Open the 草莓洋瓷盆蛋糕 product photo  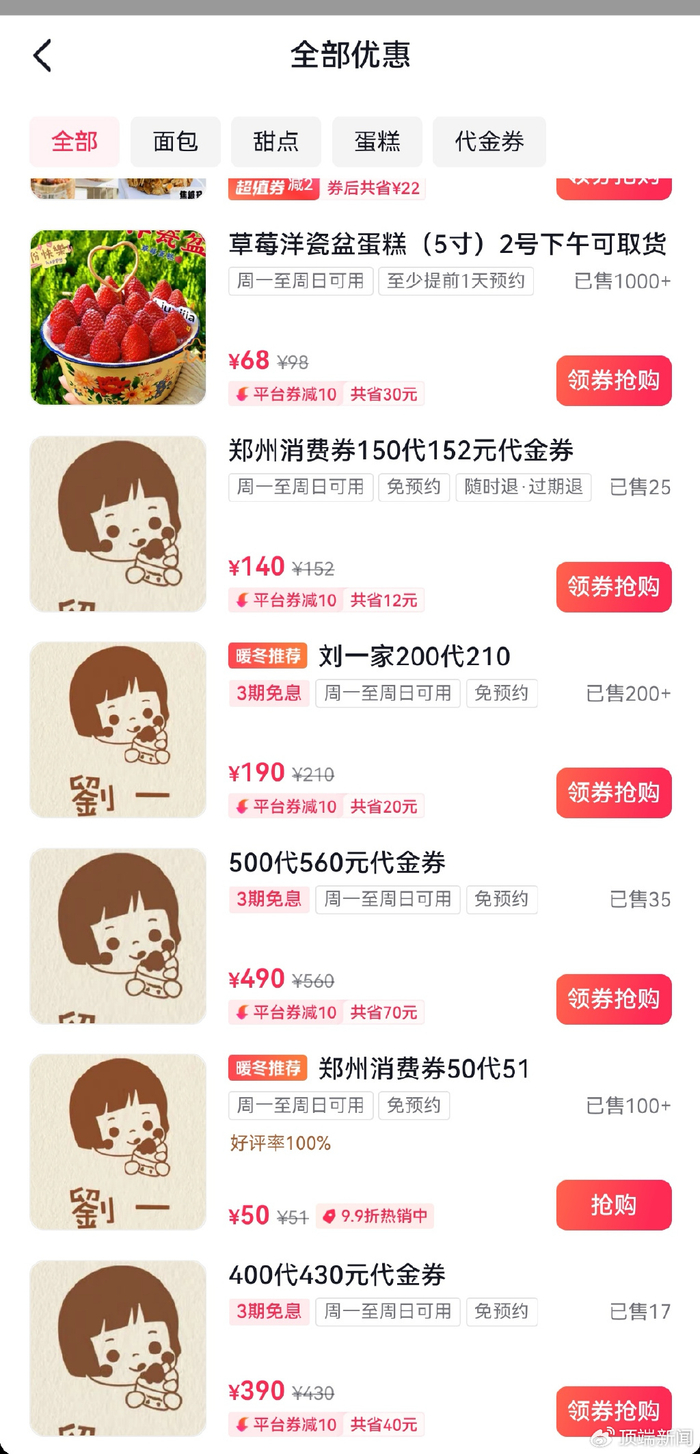tap(118, 317)
